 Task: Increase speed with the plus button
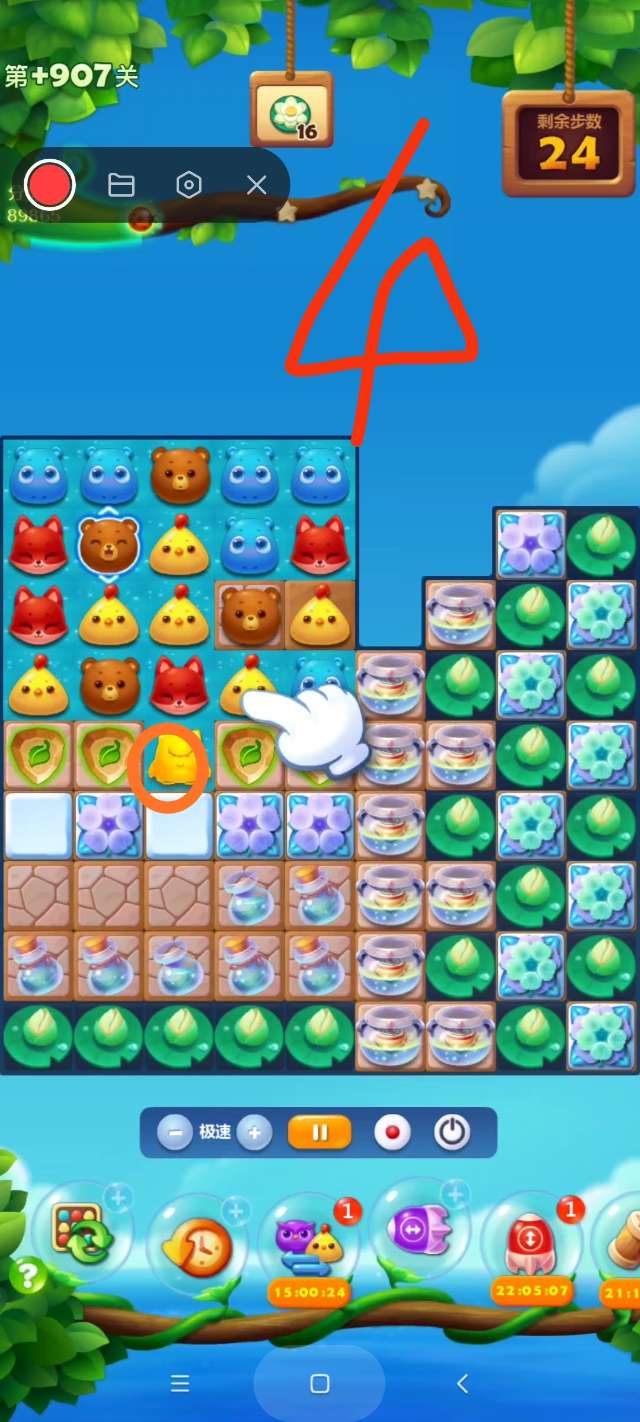tap(254, 1133)
